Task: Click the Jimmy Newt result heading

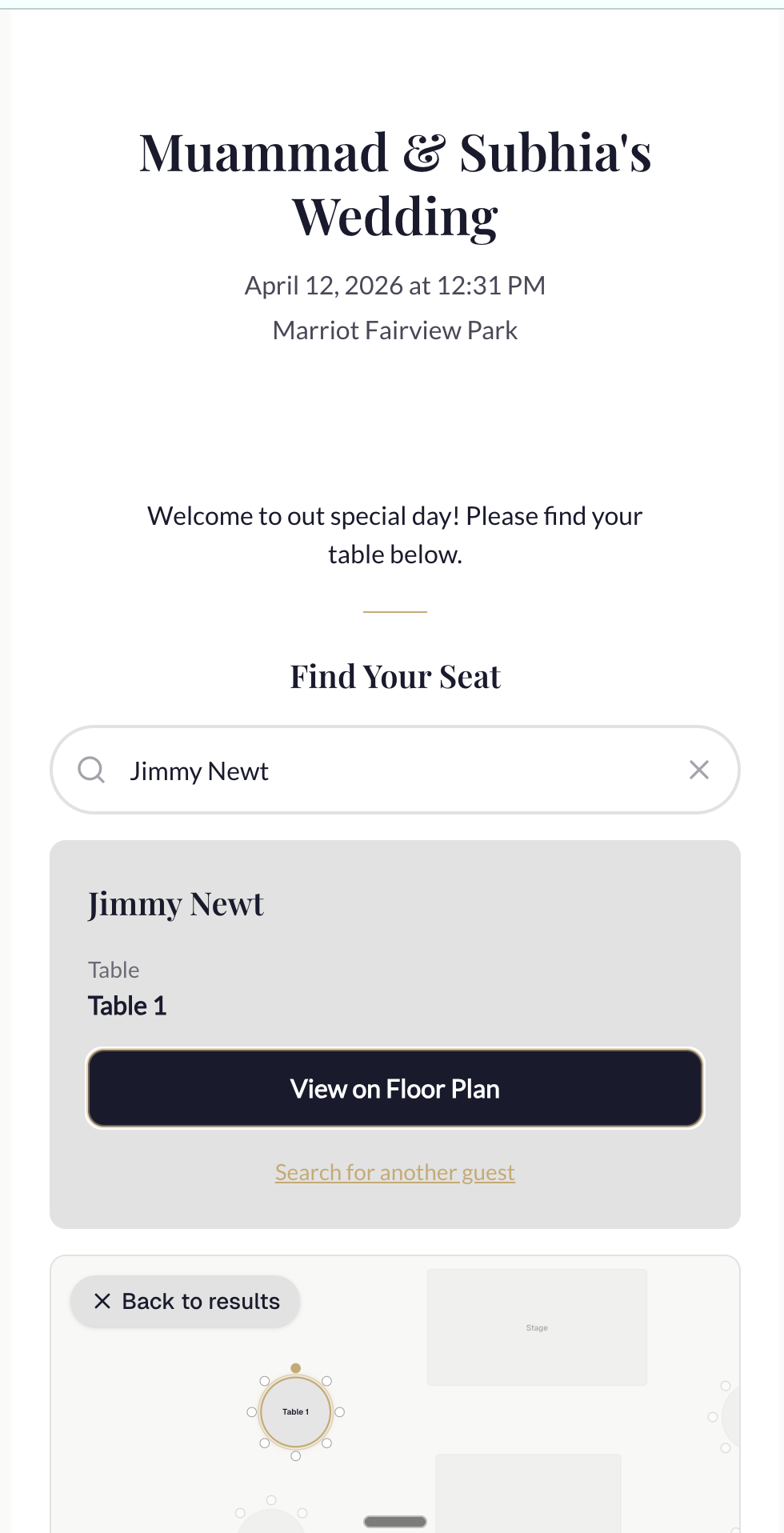Action: coord(175,903)
